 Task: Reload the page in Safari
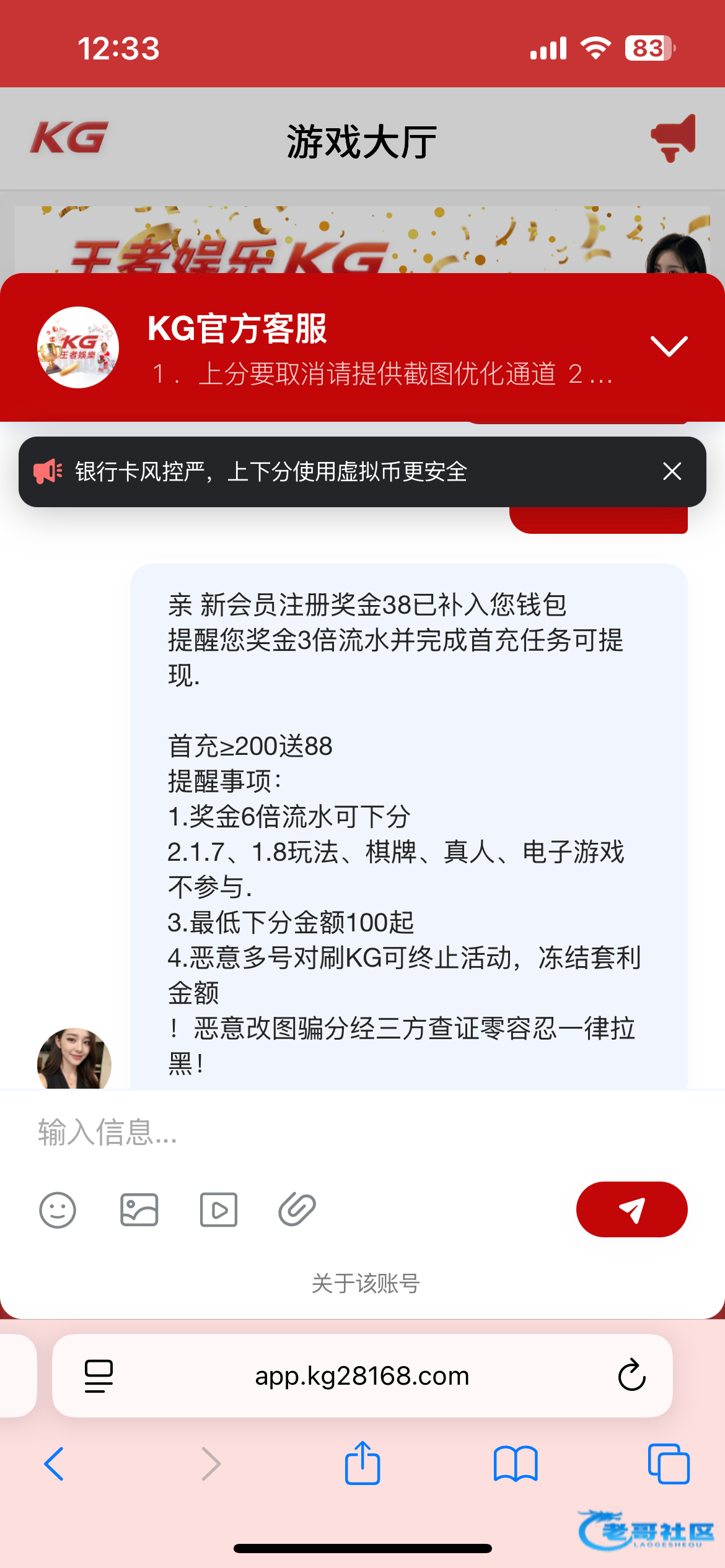click(x=631, y=1376)
